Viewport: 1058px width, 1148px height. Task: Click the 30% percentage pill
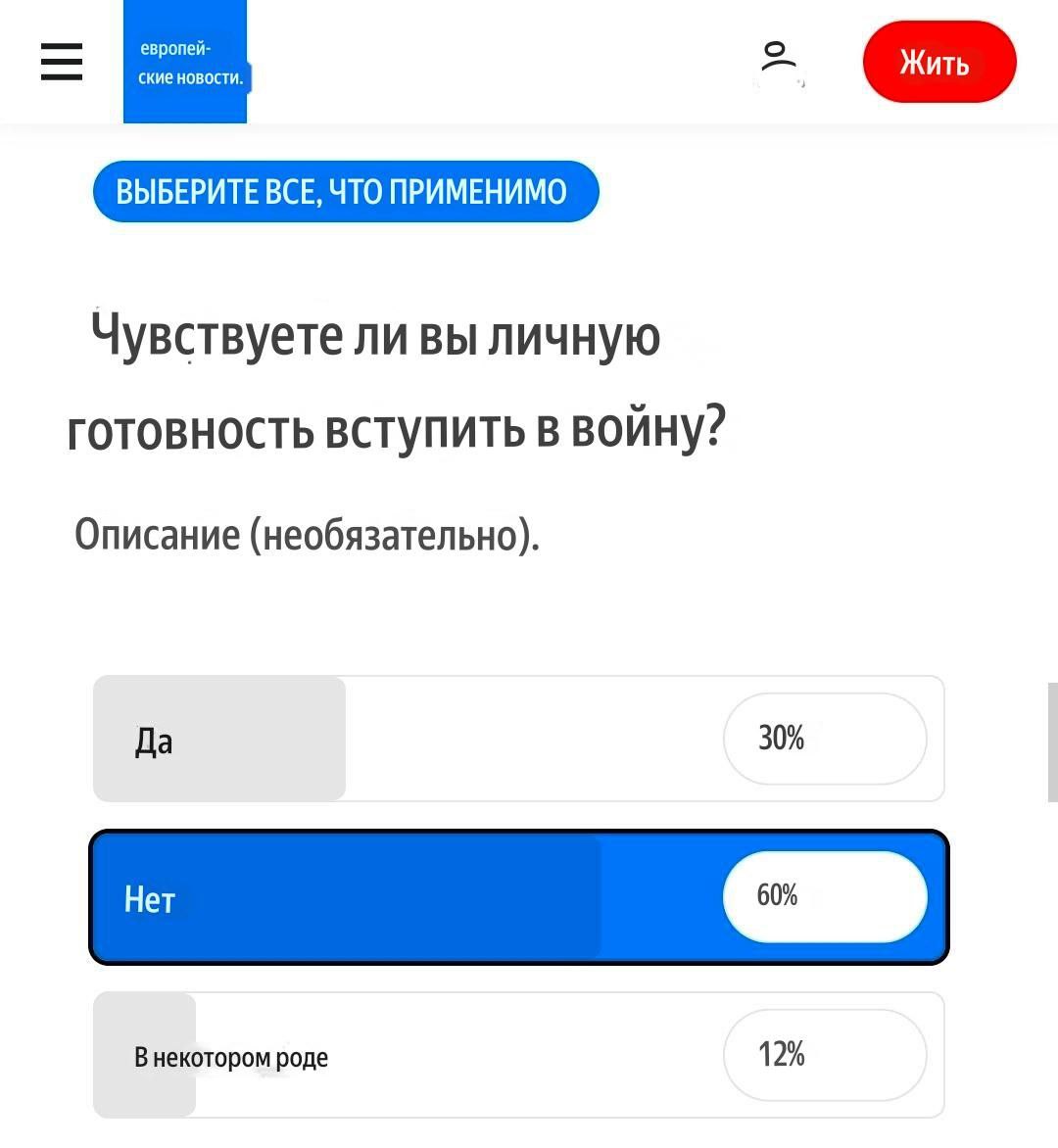(x=825, y=739)
